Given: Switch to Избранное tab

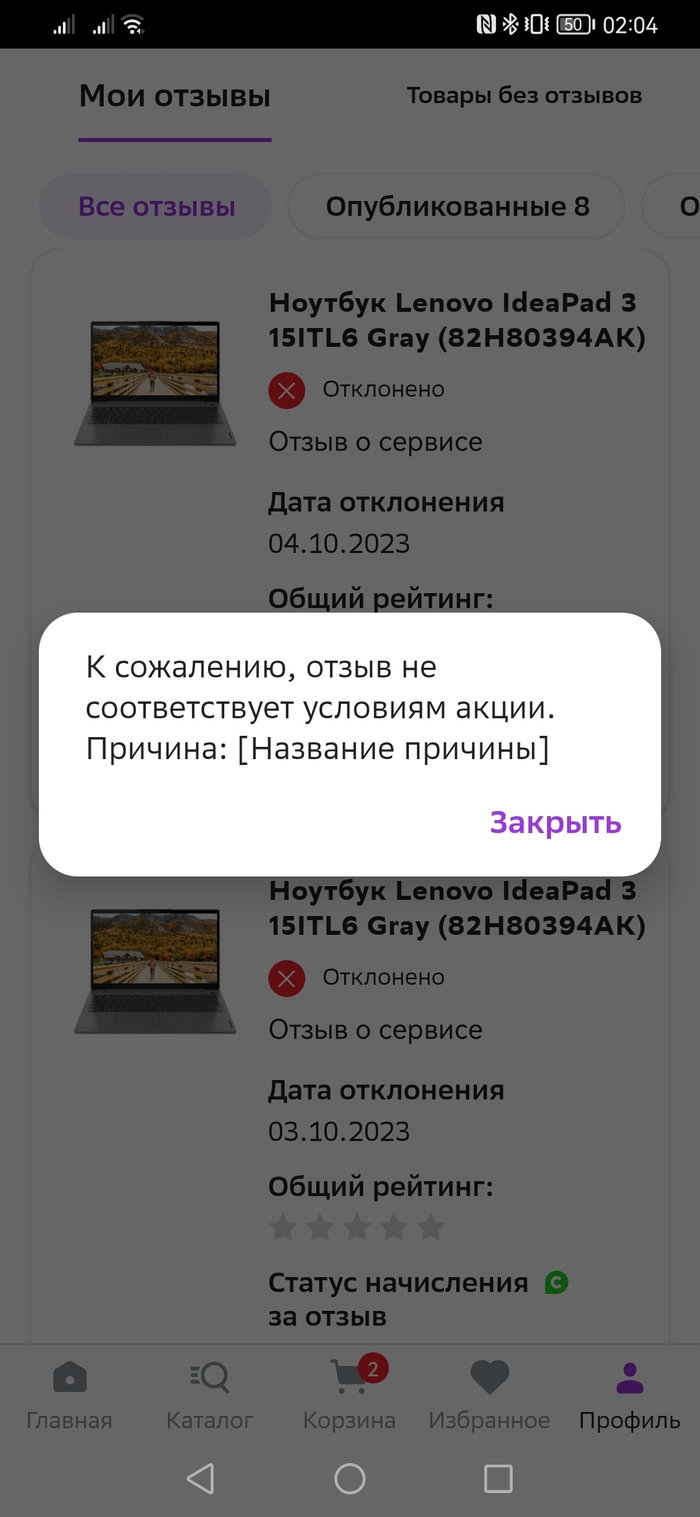Looking at the screenshot, I should (489, 1394).
